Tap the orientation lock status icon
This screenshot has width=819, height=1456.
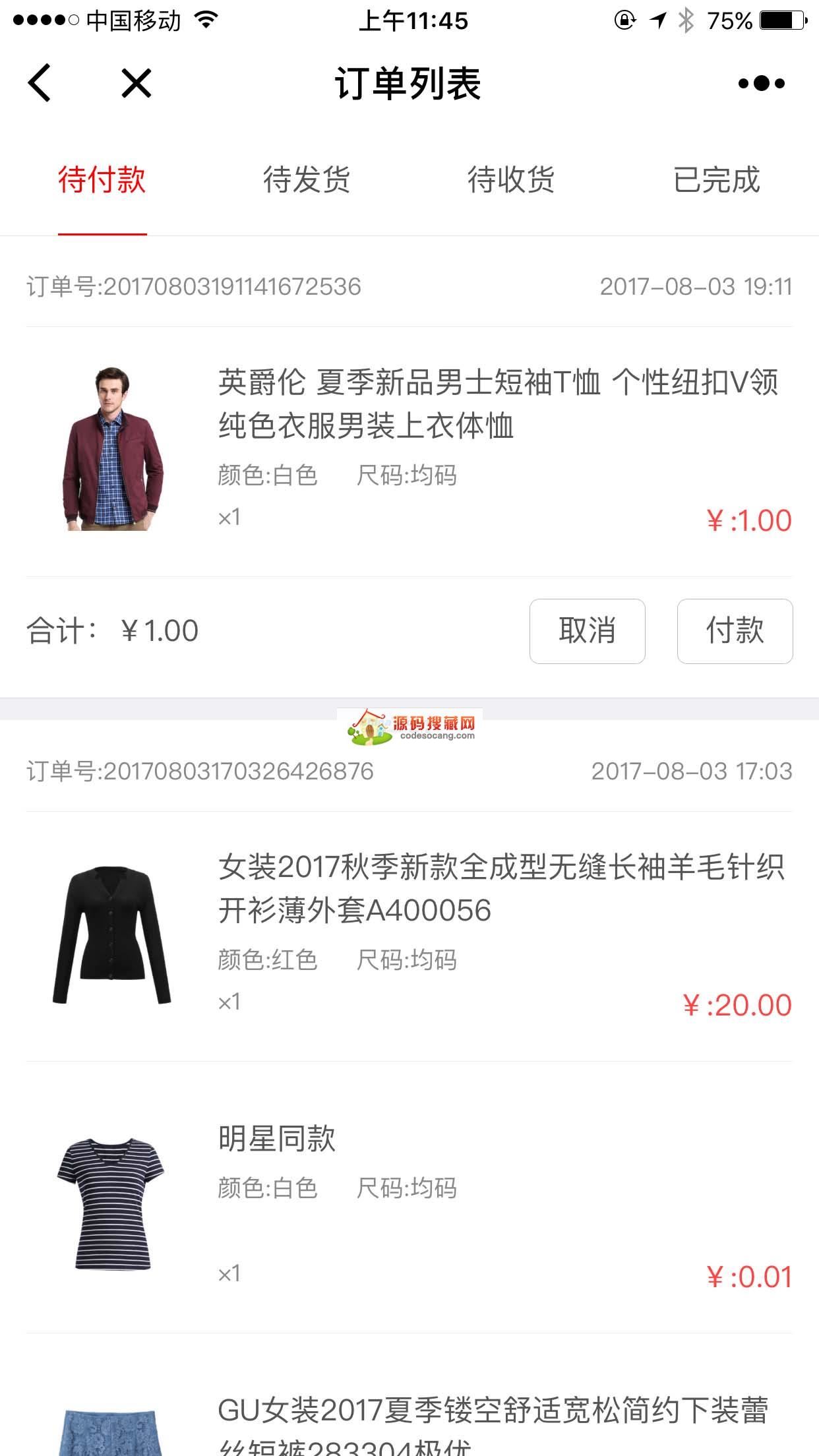622,20
